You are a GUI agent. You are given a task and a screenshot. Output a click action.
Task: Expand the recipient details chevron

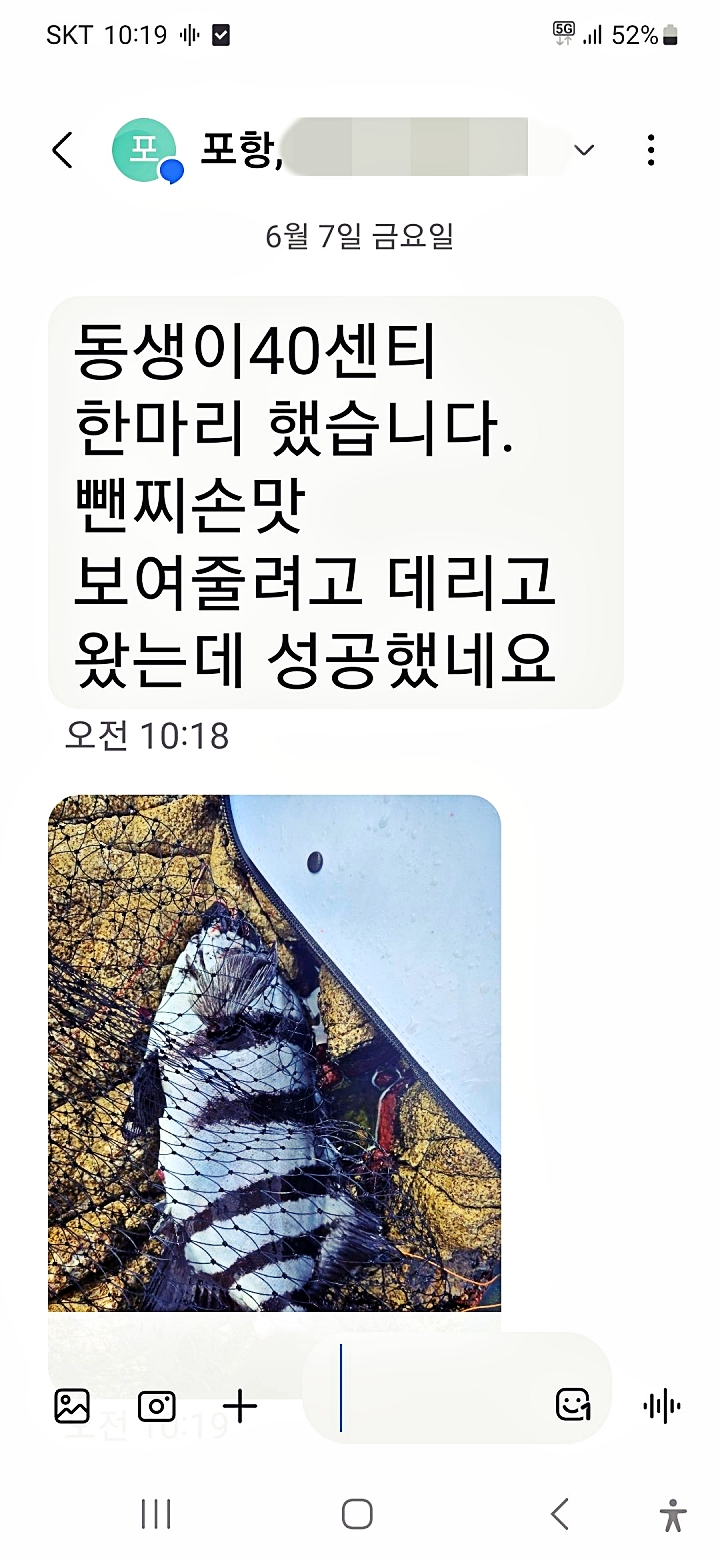point(584,151)
